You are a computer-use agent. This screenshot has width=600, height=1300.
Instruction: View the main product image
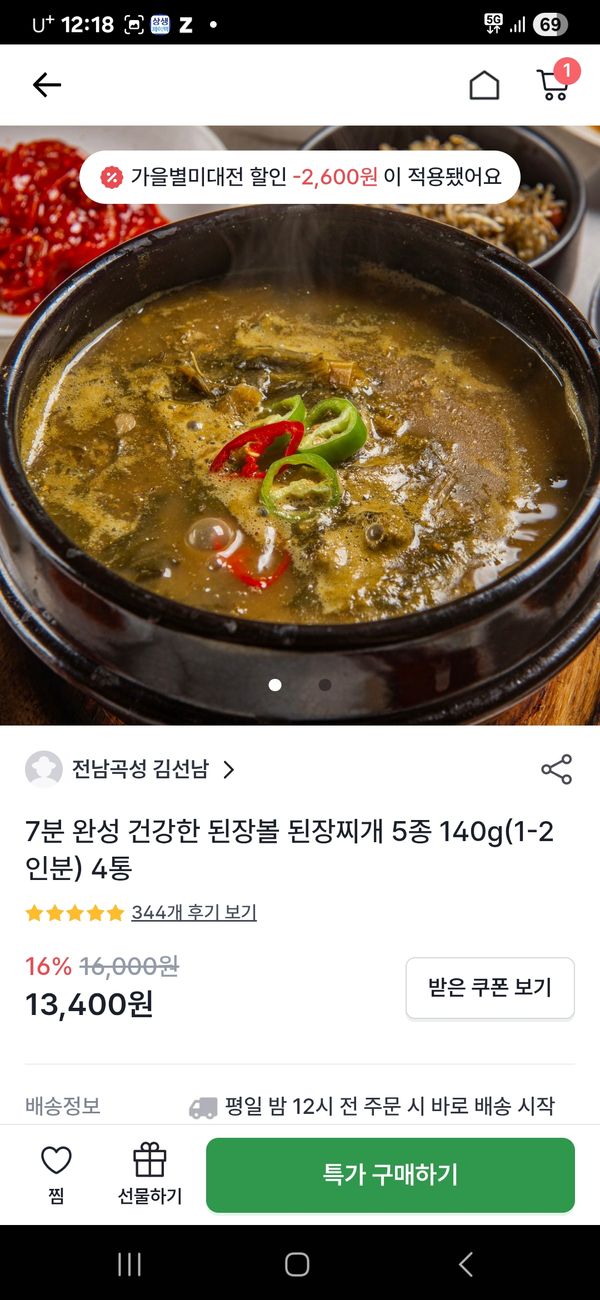click(300, 440)
